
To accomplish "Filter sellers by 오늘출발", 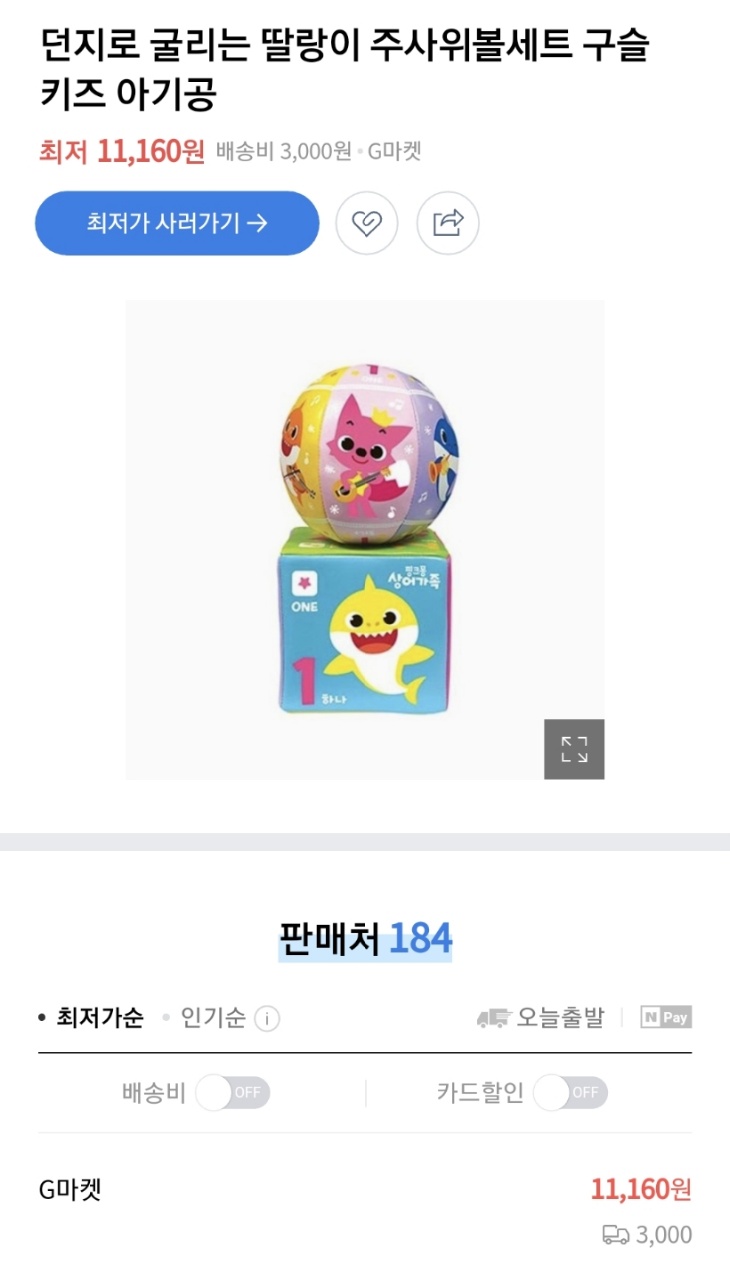I will tap(541, 1018).
